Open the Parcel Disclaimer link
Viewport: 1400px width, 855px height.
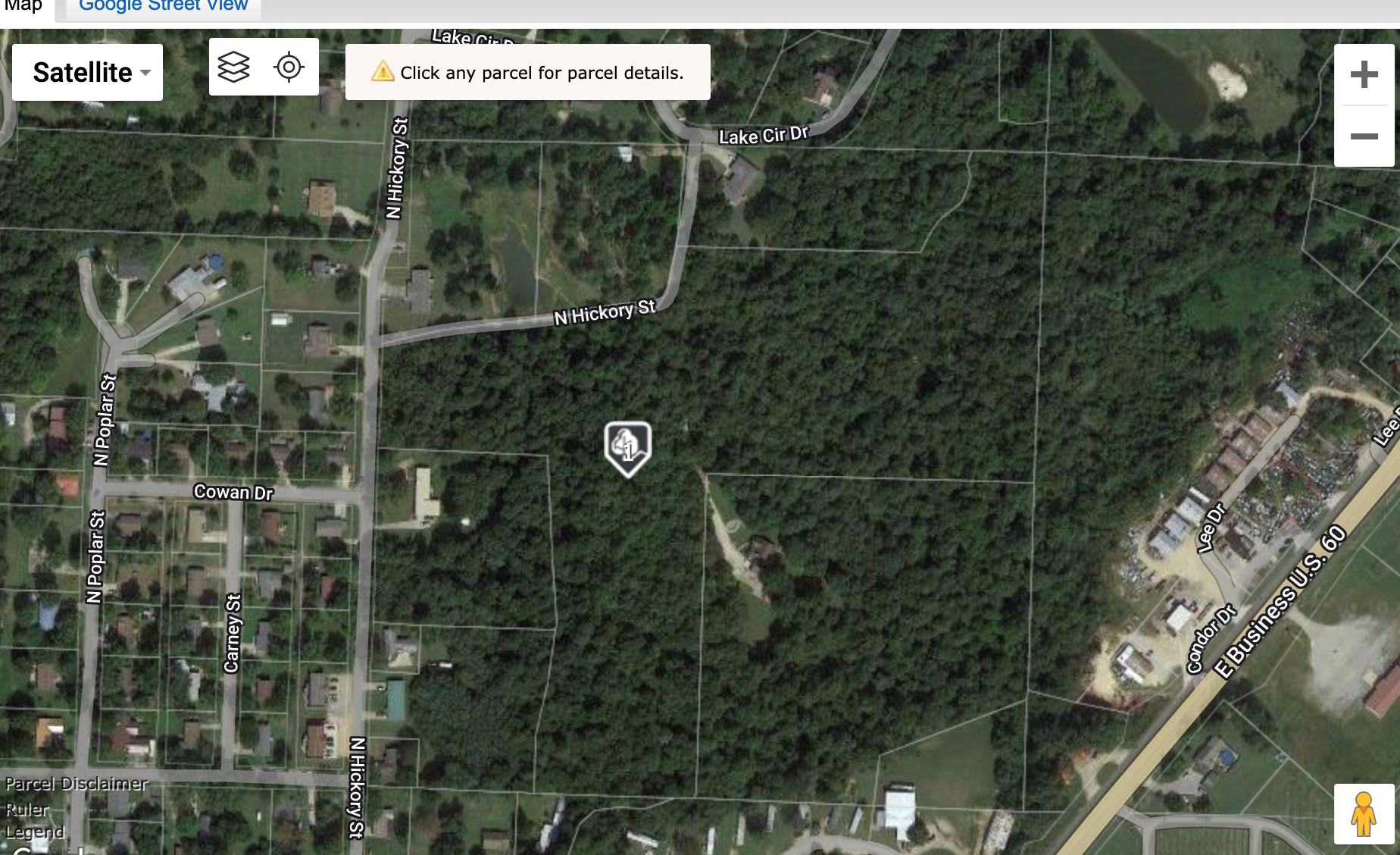coord(77,784)
